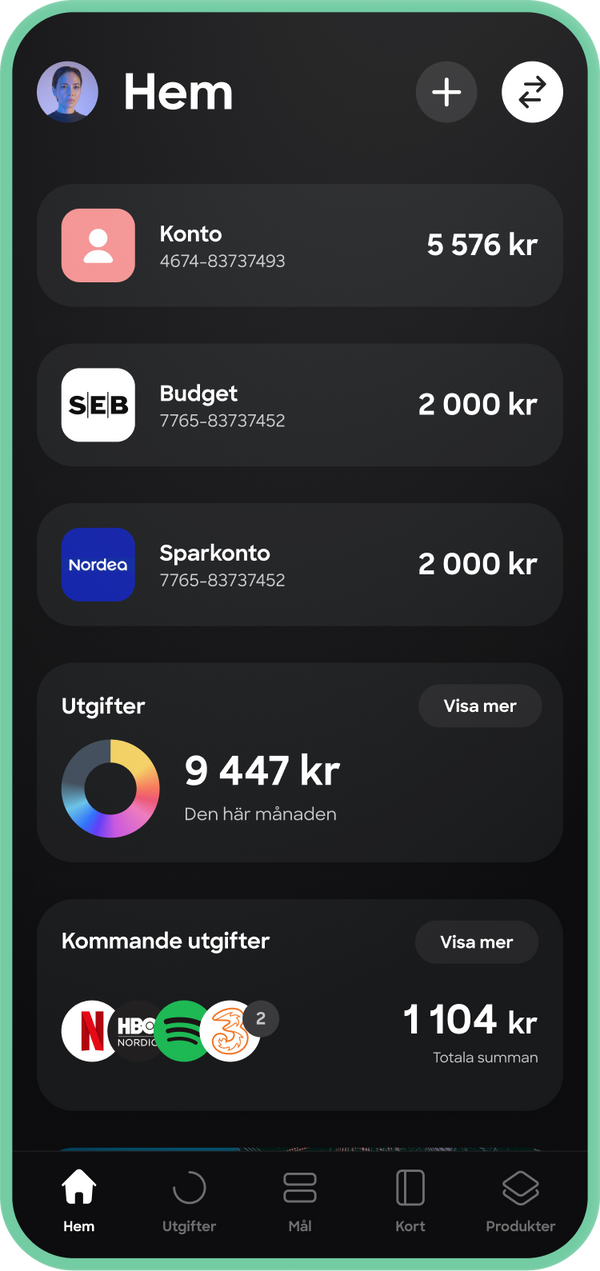Switch to the Utgifter tab
The image size is (600, 1271).
[x=189, y=1202]
